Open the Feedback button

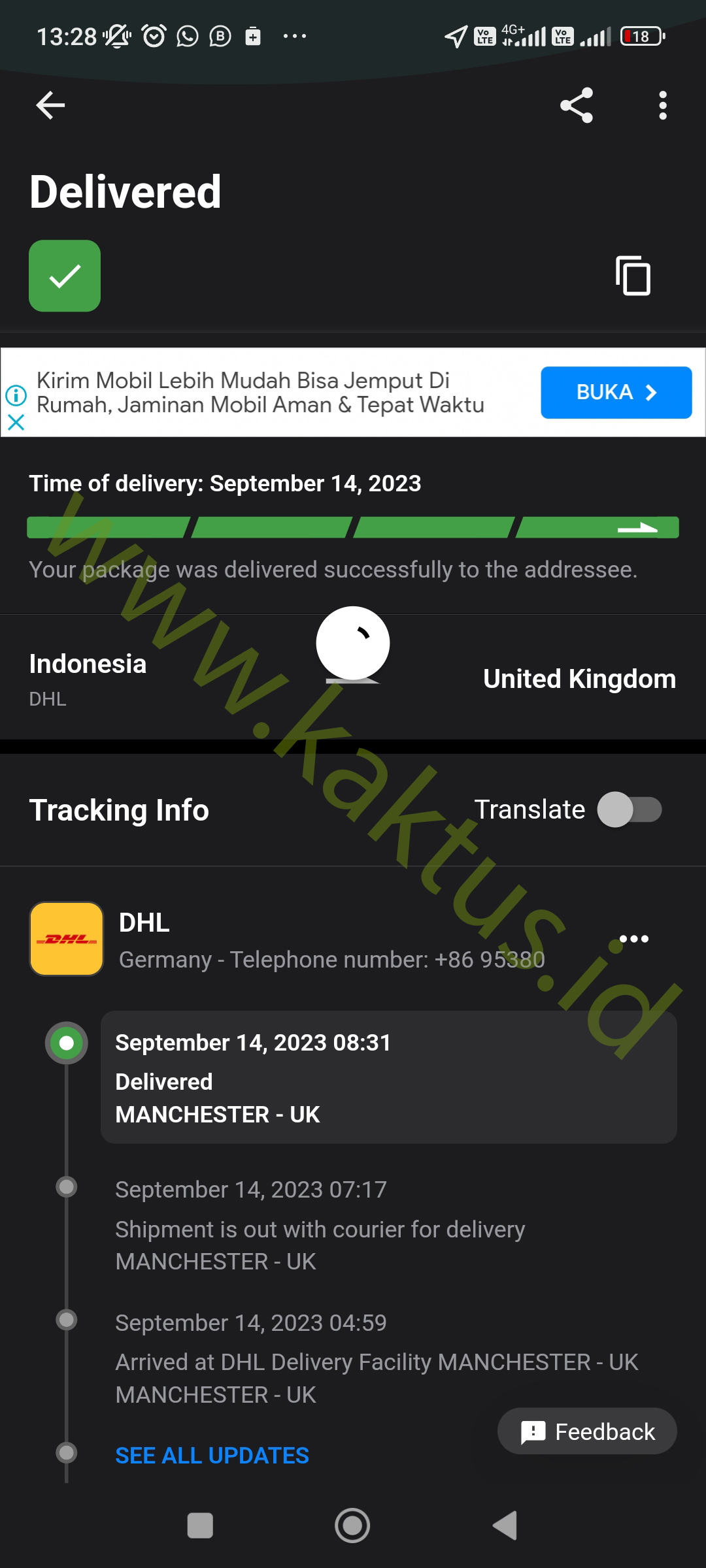[587, 1431]
